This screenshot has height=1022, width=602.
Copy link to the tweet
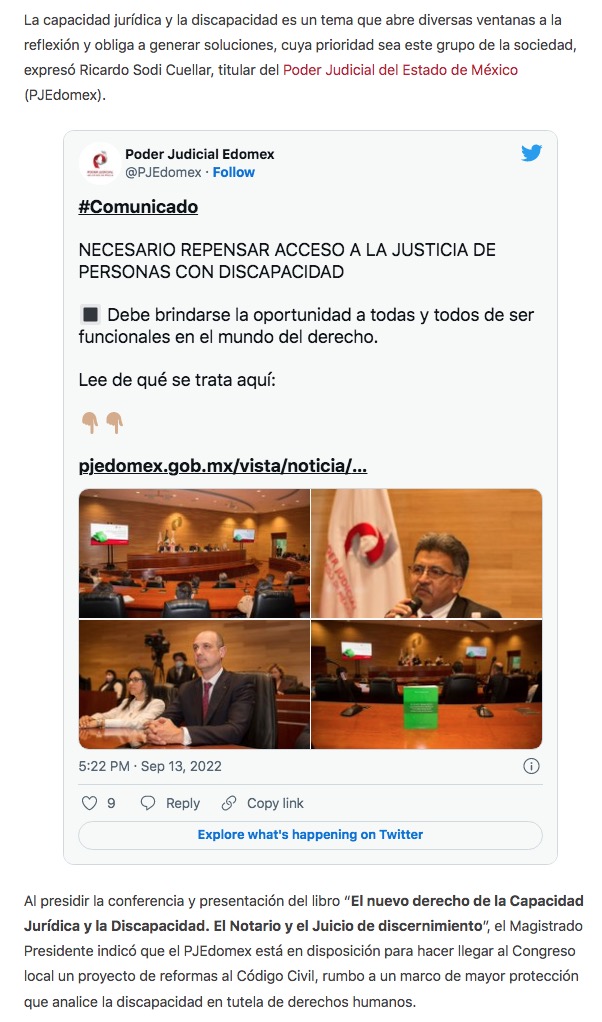point(263,803)
